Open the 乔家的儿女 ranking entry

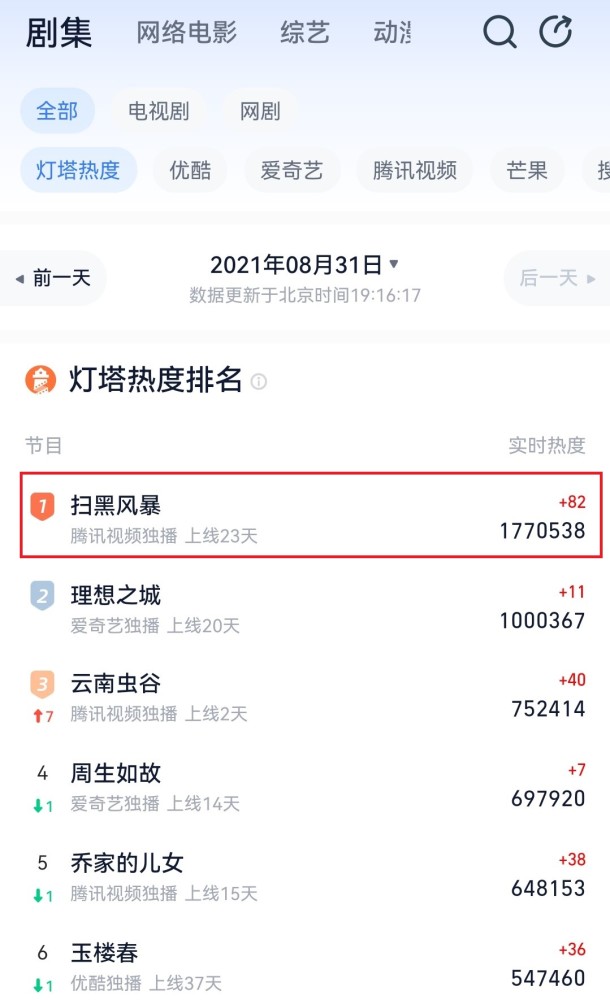coord(311,876)
